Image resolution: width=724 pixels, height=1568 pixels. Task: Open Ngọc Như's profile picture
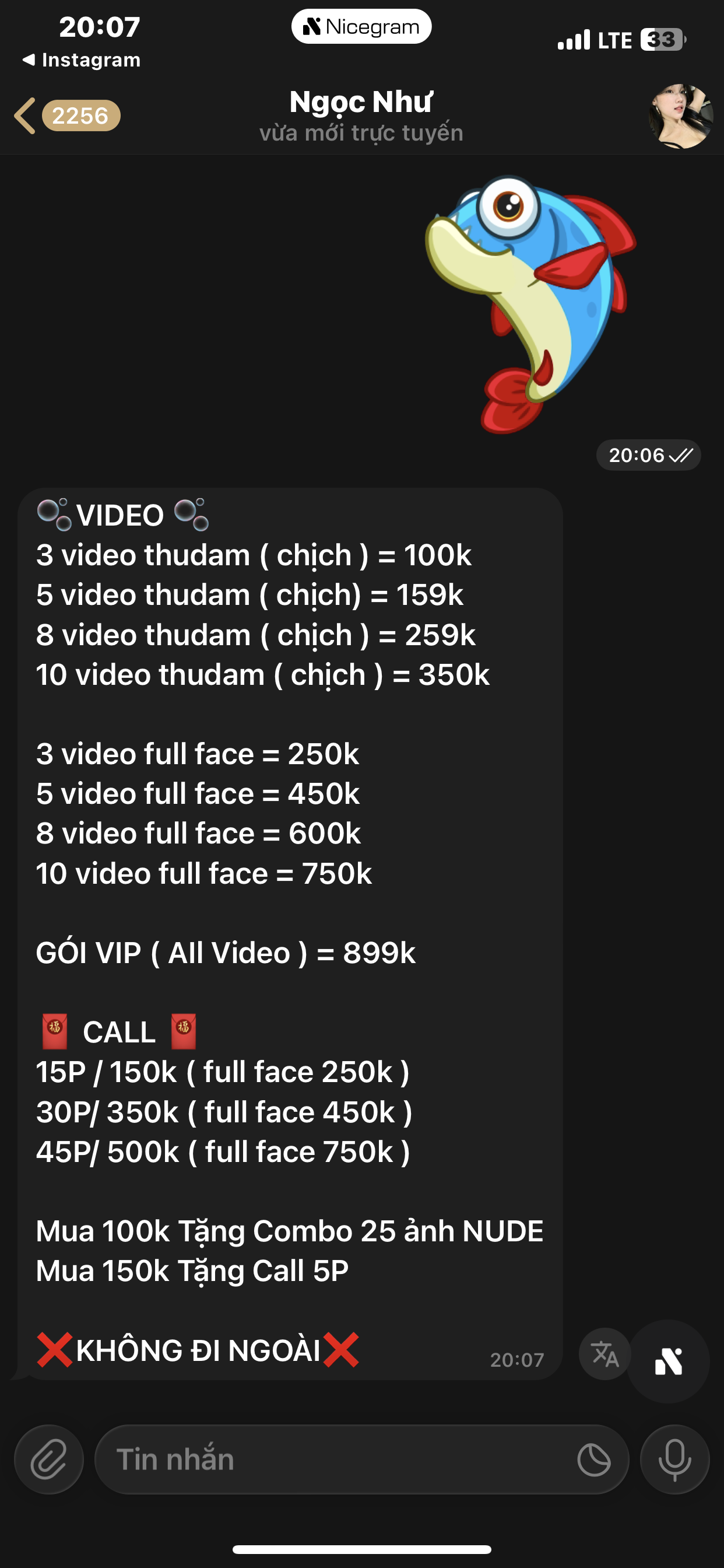click(x=680, y=116)
